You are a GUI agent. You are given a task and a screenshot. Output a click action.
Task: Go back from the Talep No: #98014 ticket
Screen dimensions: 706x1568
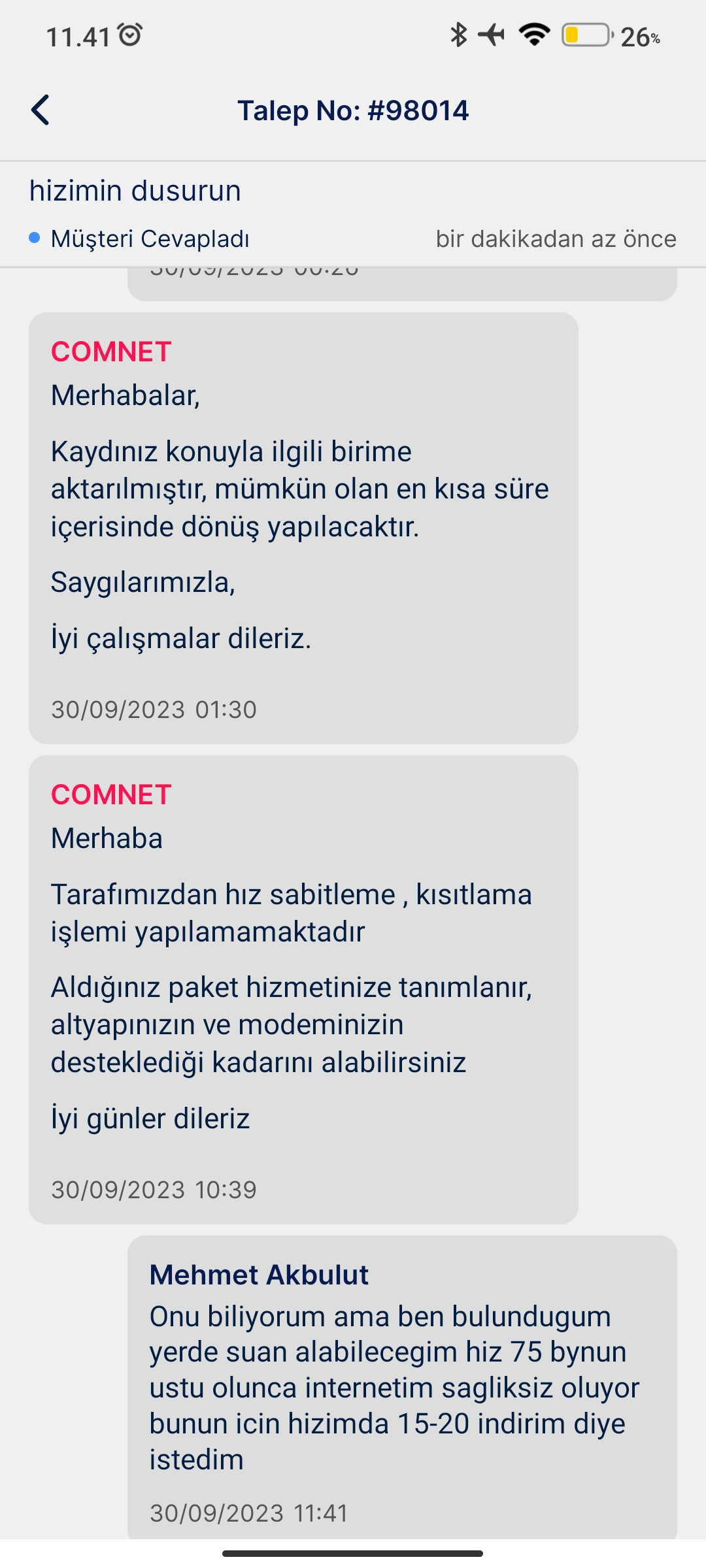tap(41, 110)
